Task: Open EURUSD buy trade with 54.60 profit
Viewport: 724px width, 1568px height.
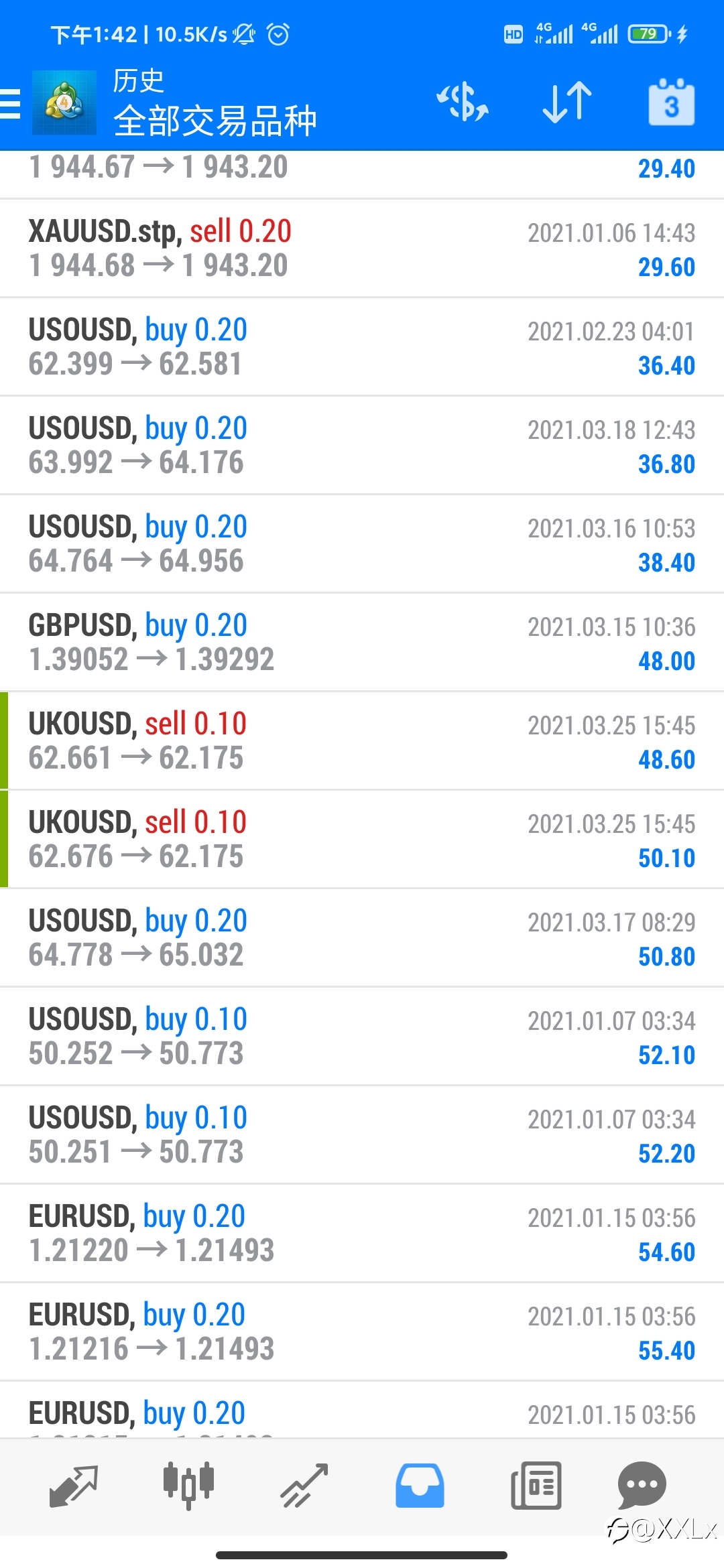Action: (x=362, y=1234)
